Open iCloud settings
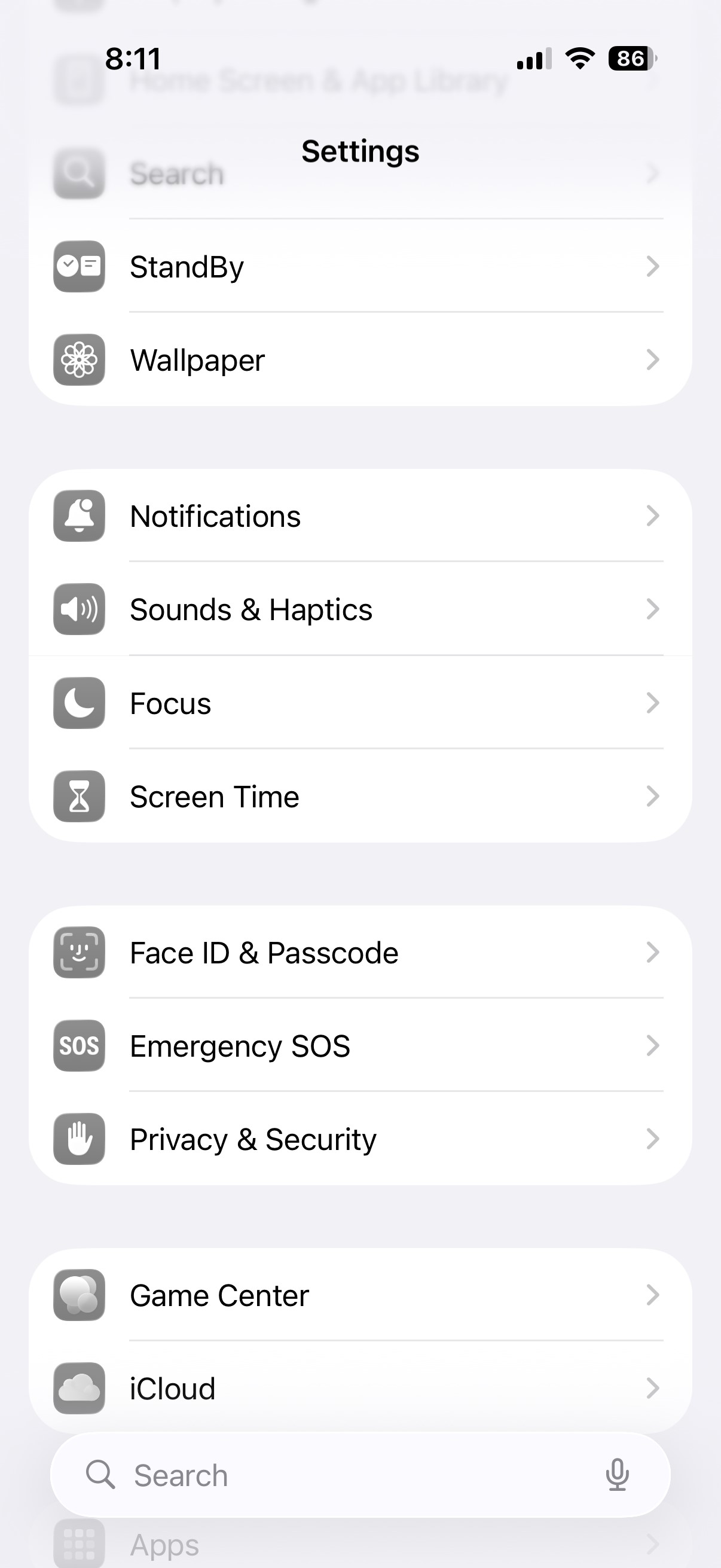This screenshot has height=1568, width=721. tap(360, 1389)
